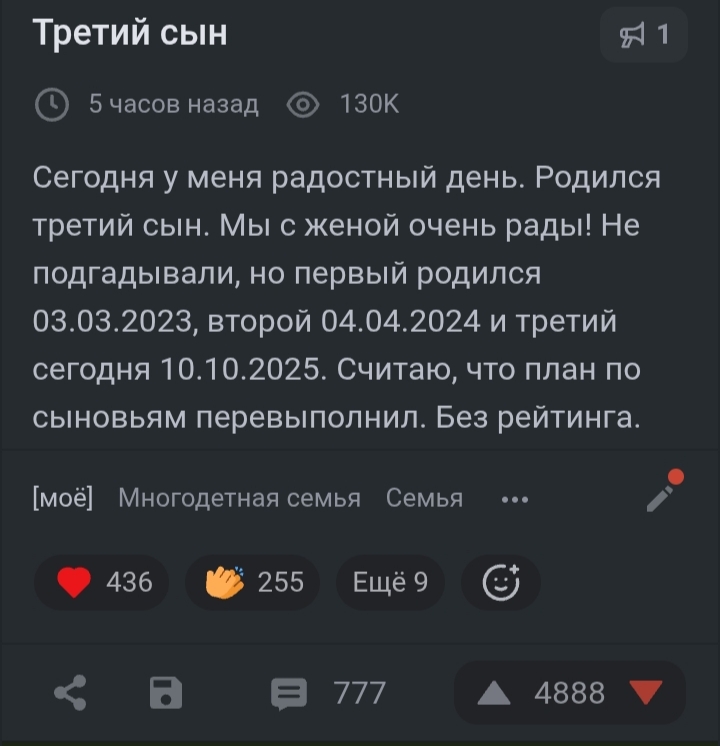Add a new emoji reaction
Screen dimensions: 720x746
tap(500, 582)
